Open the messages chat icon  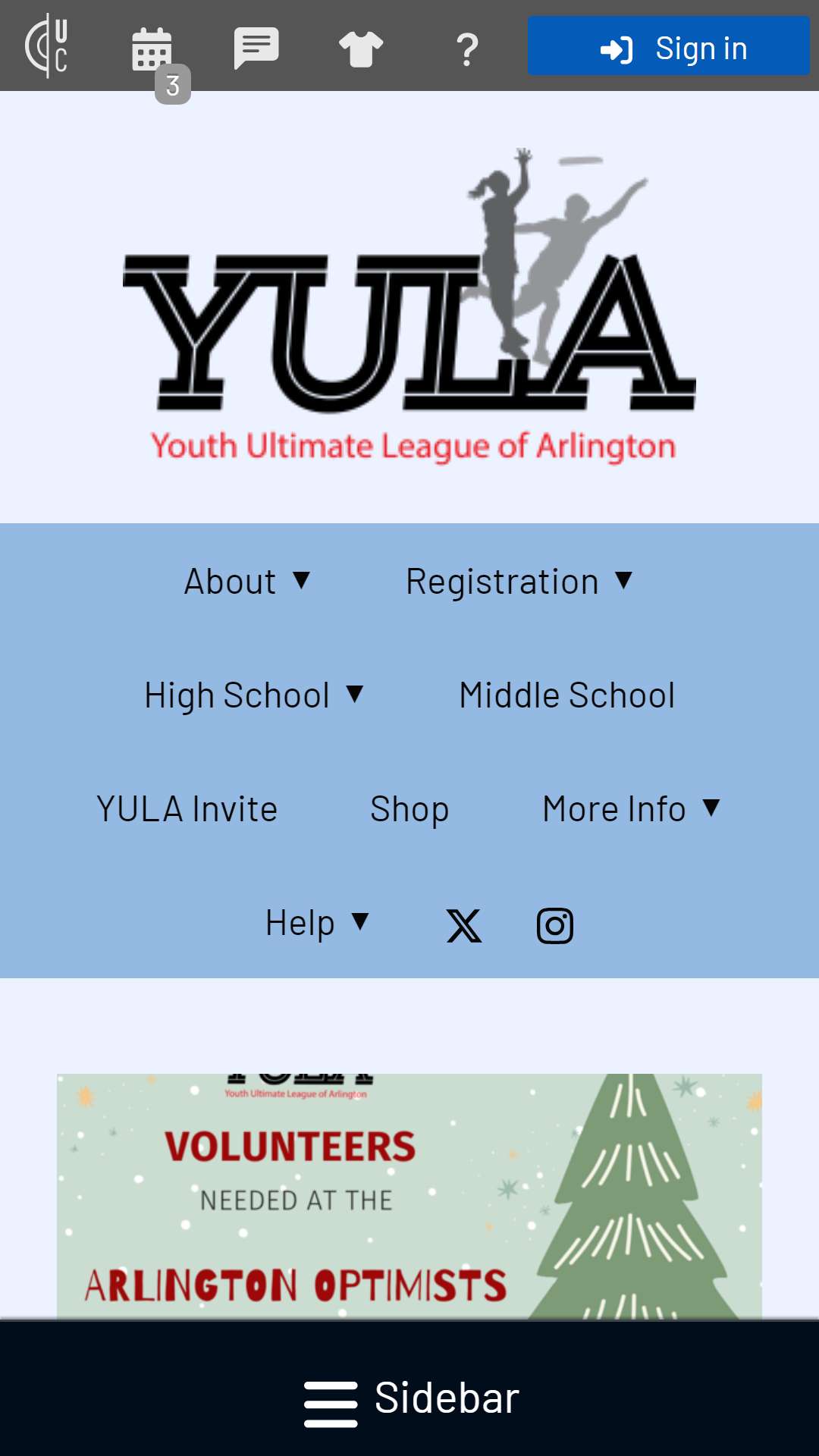pos(256,49)
